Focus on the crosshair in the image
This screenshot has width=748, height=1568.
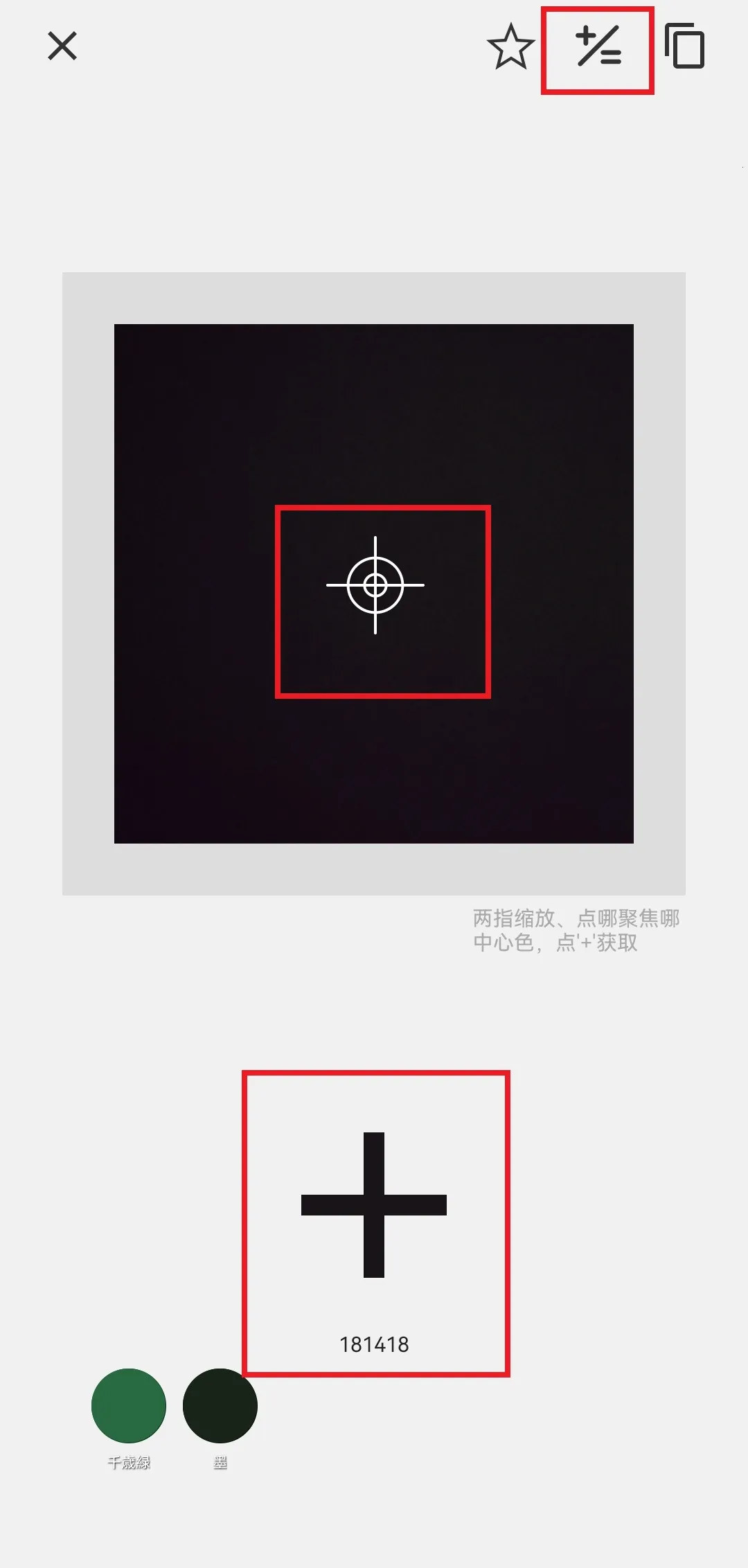[375, 585]
